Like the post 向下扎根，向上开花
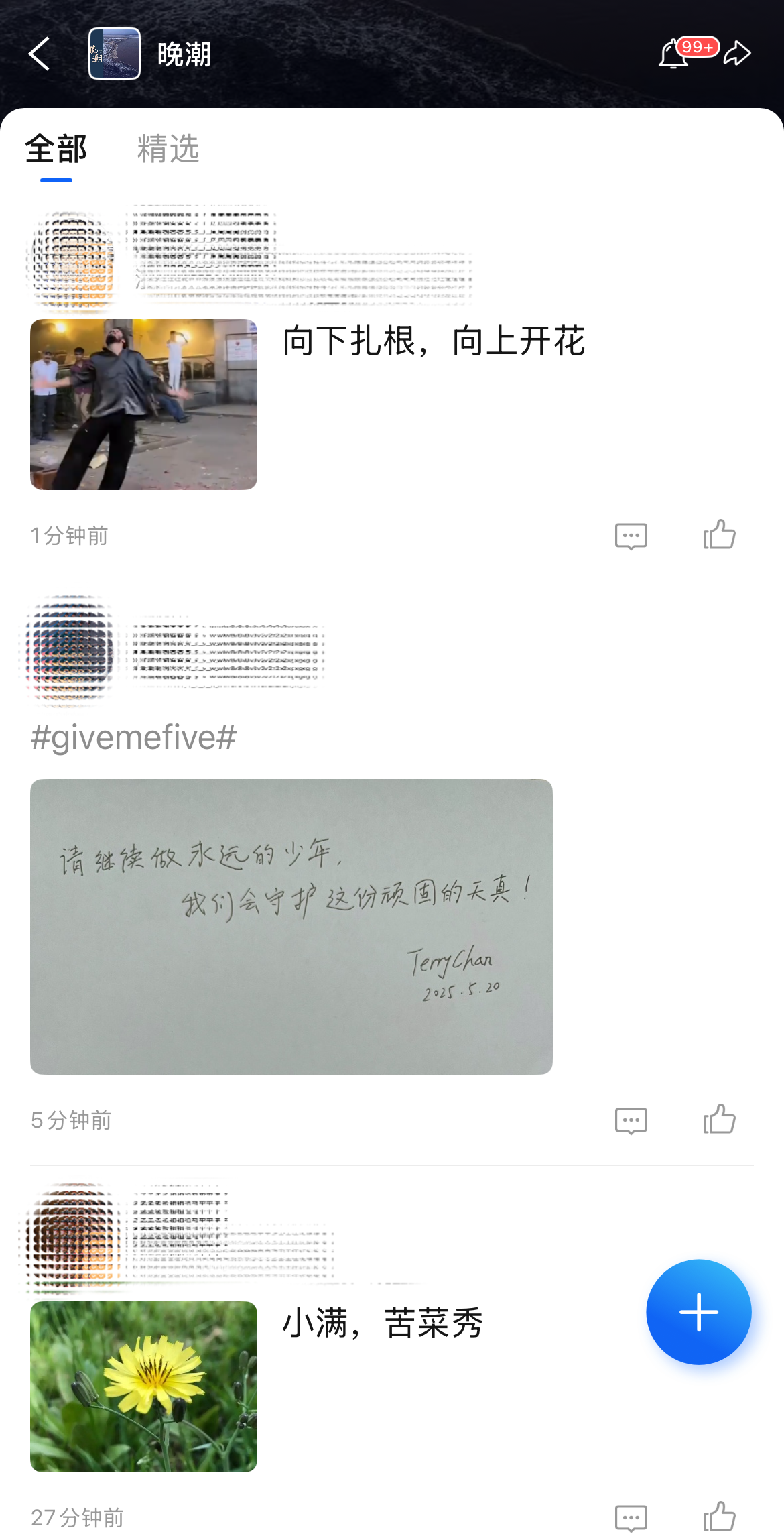Image resolution: width=784 pixels, height=1540 pixels. click(x=719, y=535)
